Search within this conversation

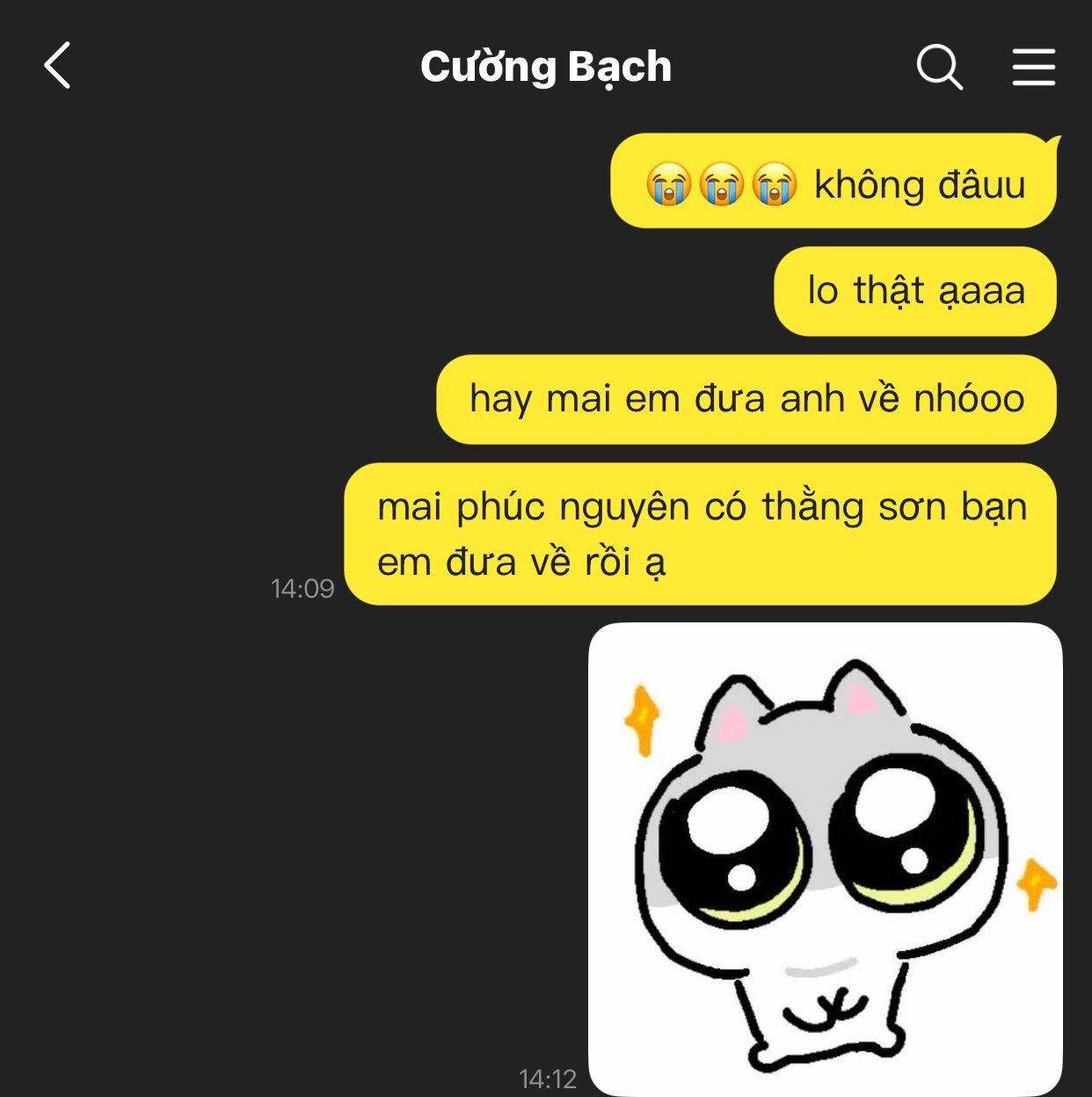coord(939,67)
